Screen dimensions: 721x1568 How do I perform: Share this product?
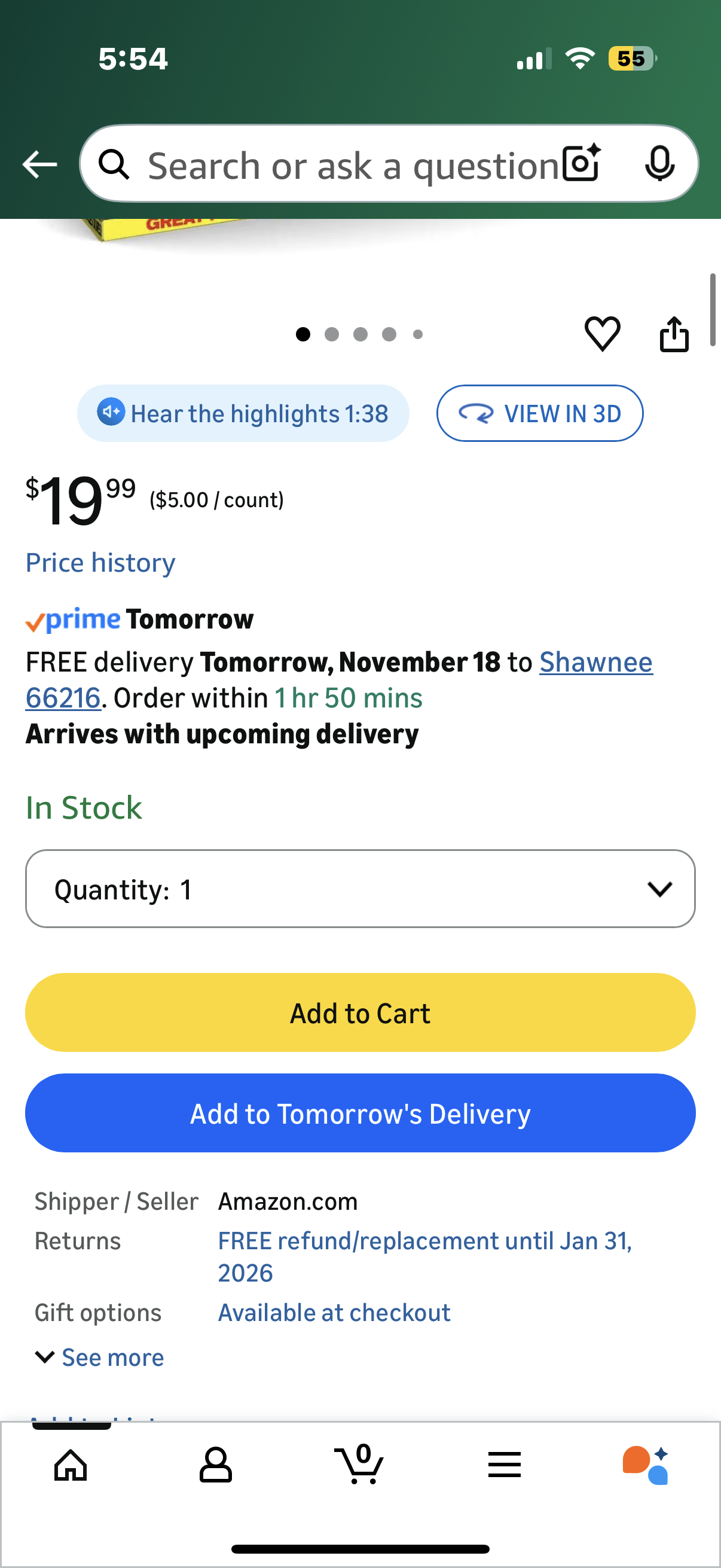click(674, 334)
